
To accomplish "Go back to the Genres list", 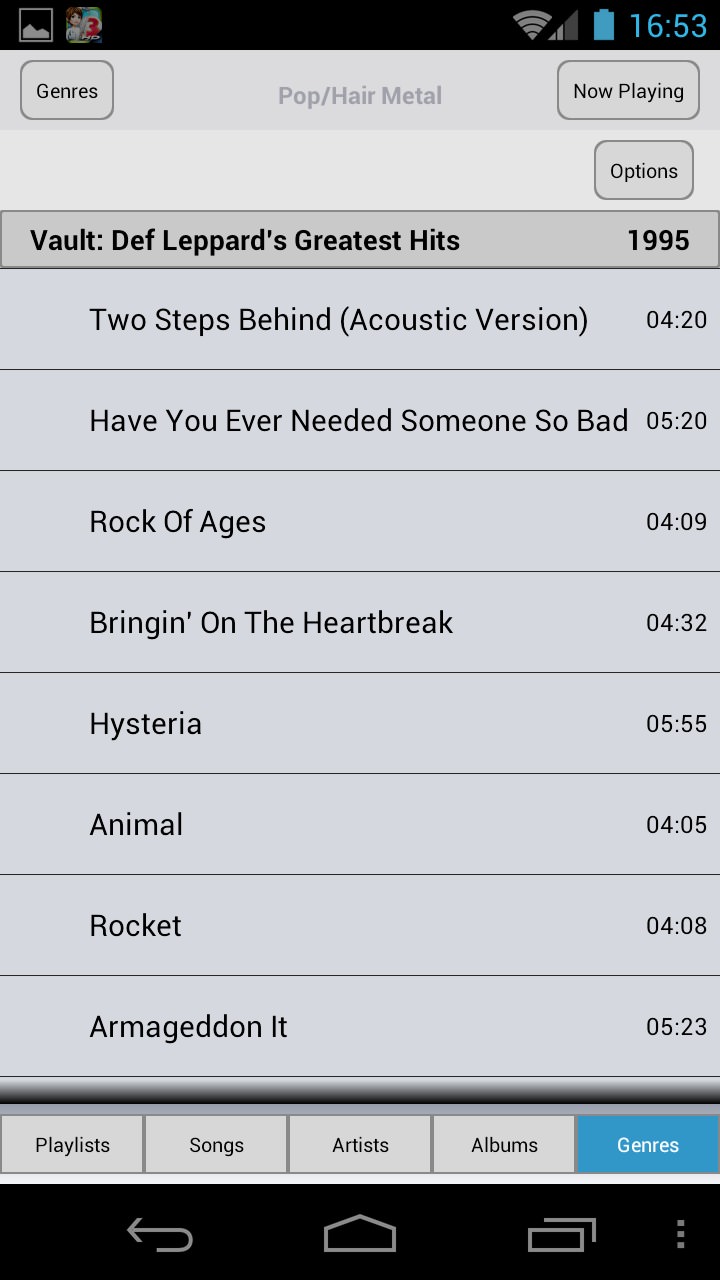I will 67,90.
